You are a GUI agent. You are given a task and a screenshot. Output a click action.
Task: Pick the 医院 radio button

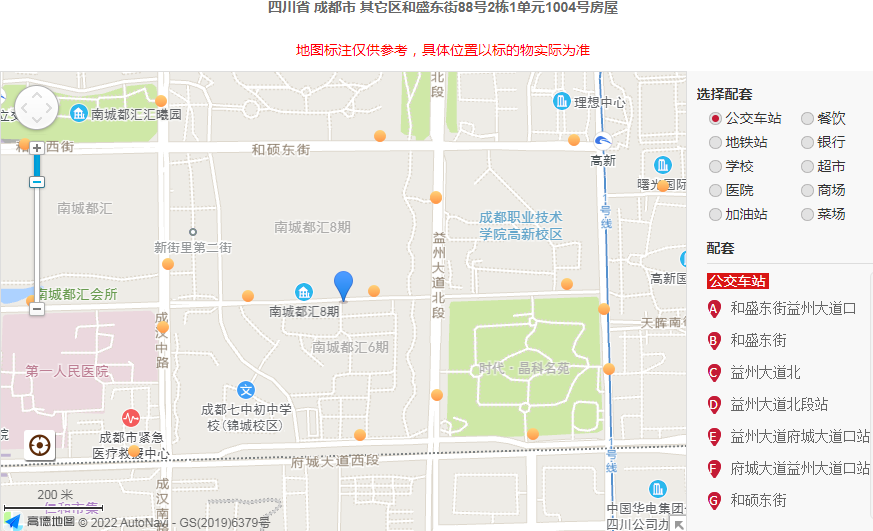[x=715, y=190]
